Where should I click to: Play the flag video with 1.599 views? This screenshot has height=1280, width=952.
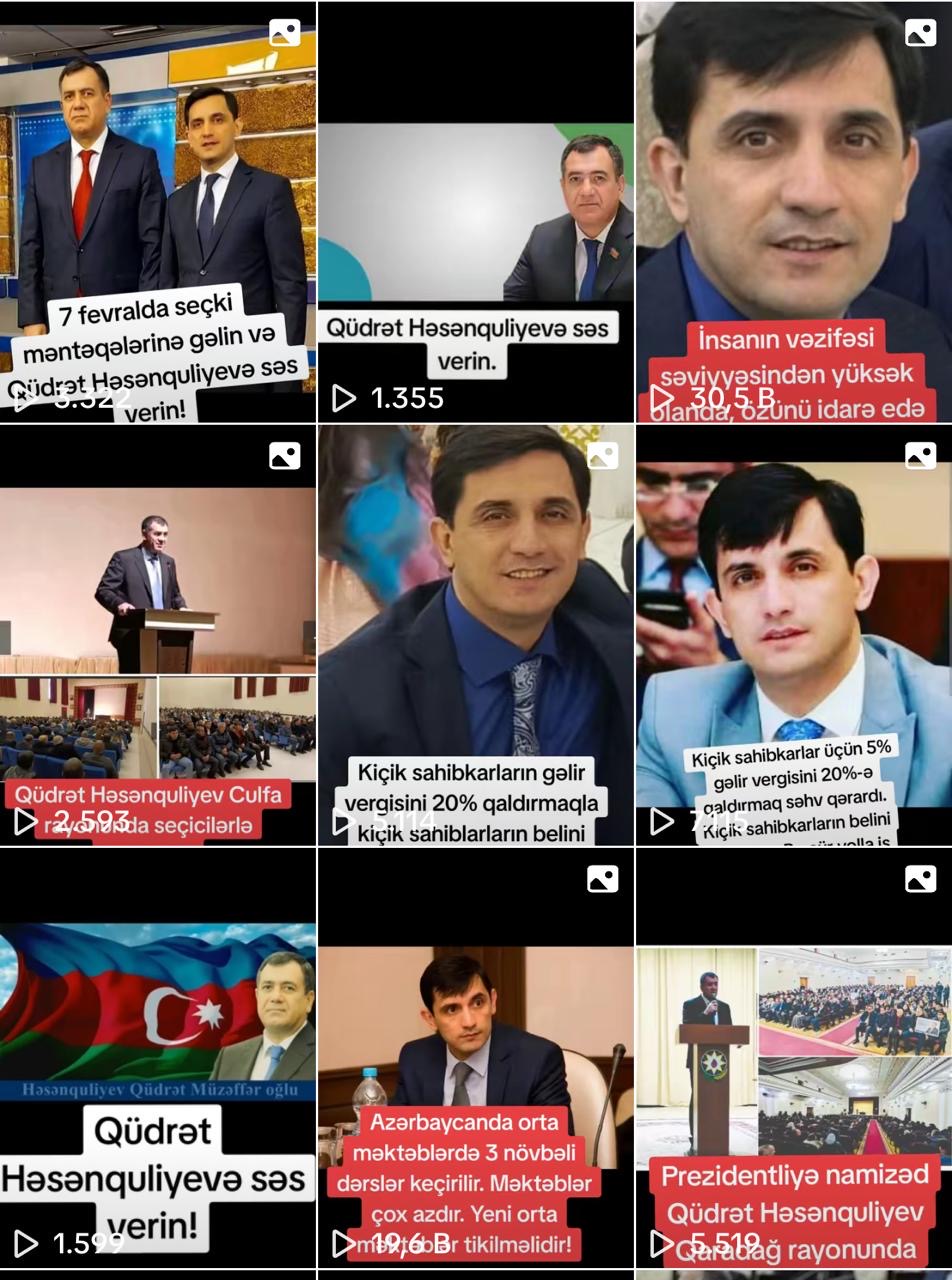pos(158,1060)
